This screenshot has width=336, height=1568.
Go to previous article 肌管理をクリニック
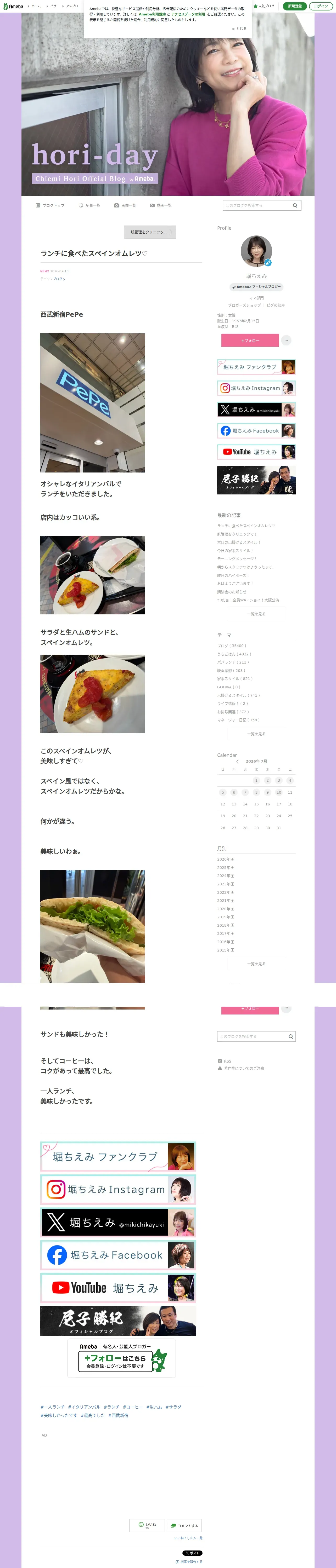tap(150, 232)
